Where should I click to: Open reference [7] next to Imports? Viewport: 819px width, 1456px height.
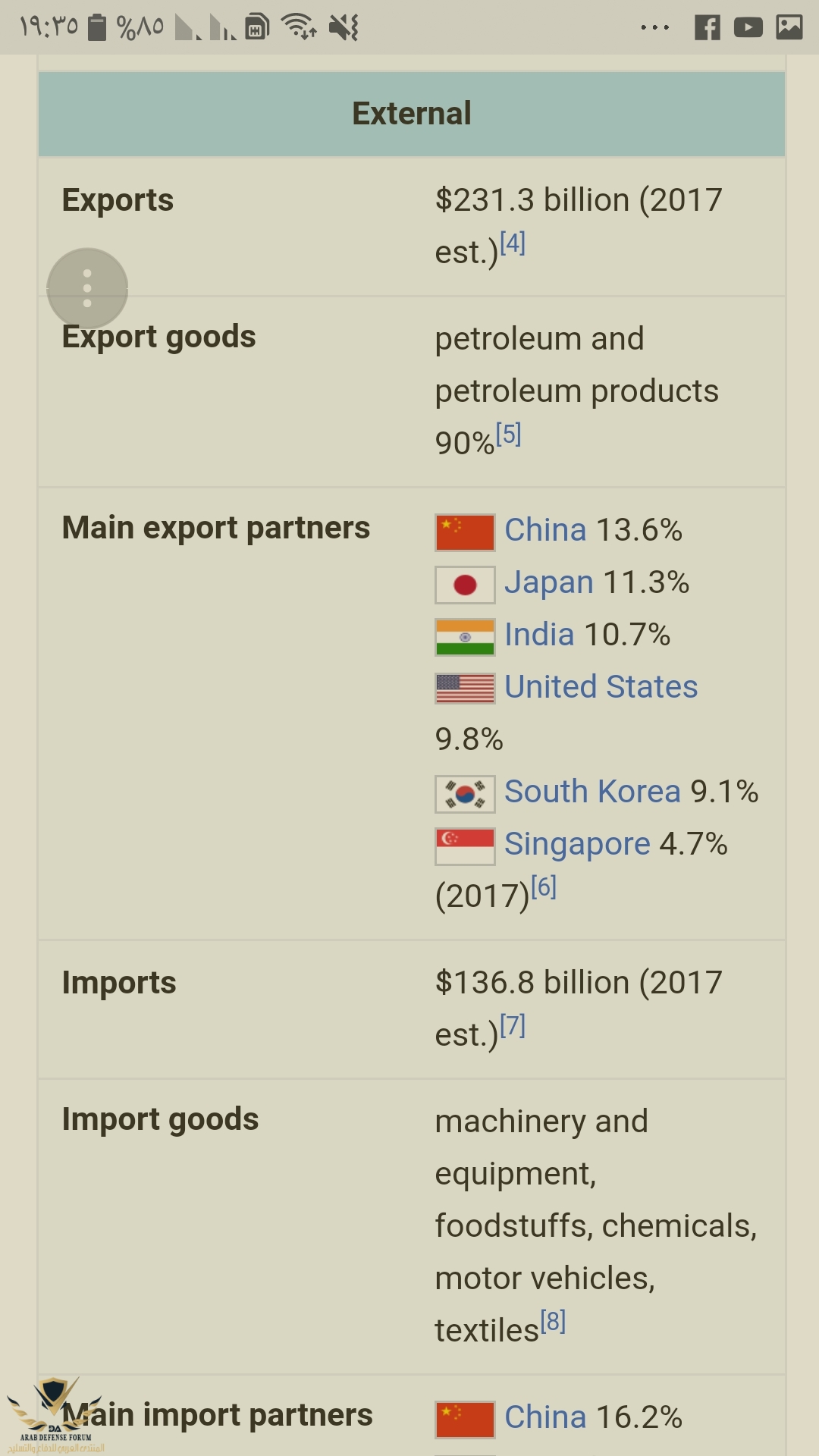pyautogui.click(x=513, y=1026)
